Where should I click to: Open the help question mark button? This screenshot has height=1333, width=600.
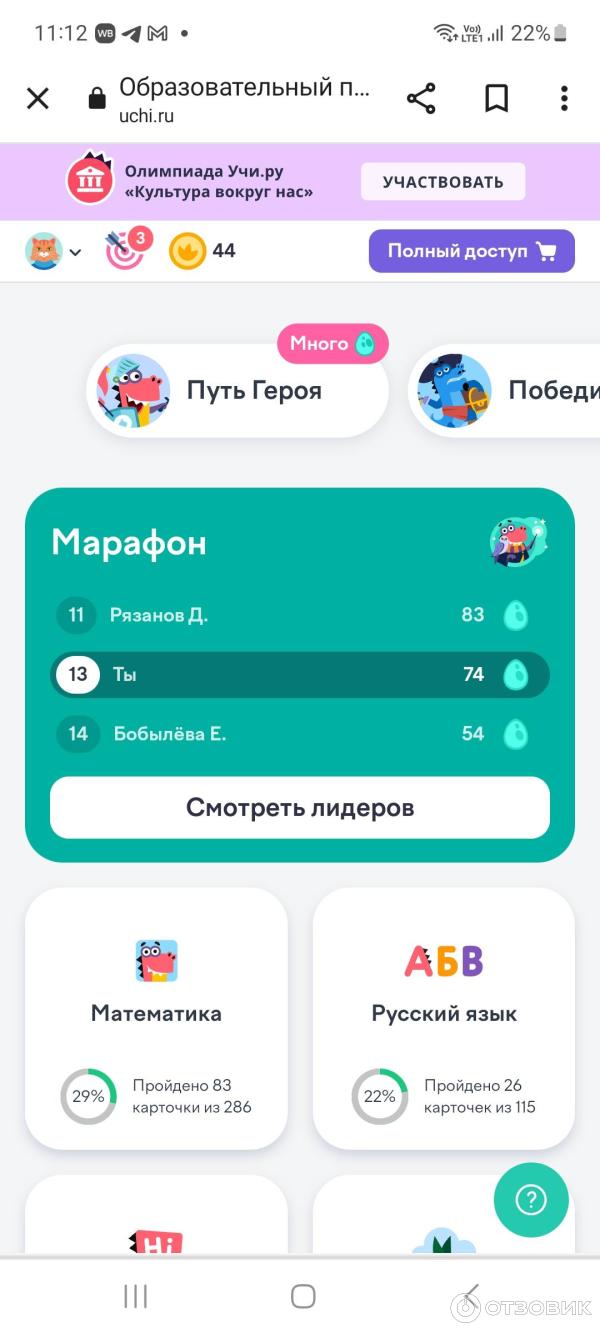click(x=531, y=1199)
